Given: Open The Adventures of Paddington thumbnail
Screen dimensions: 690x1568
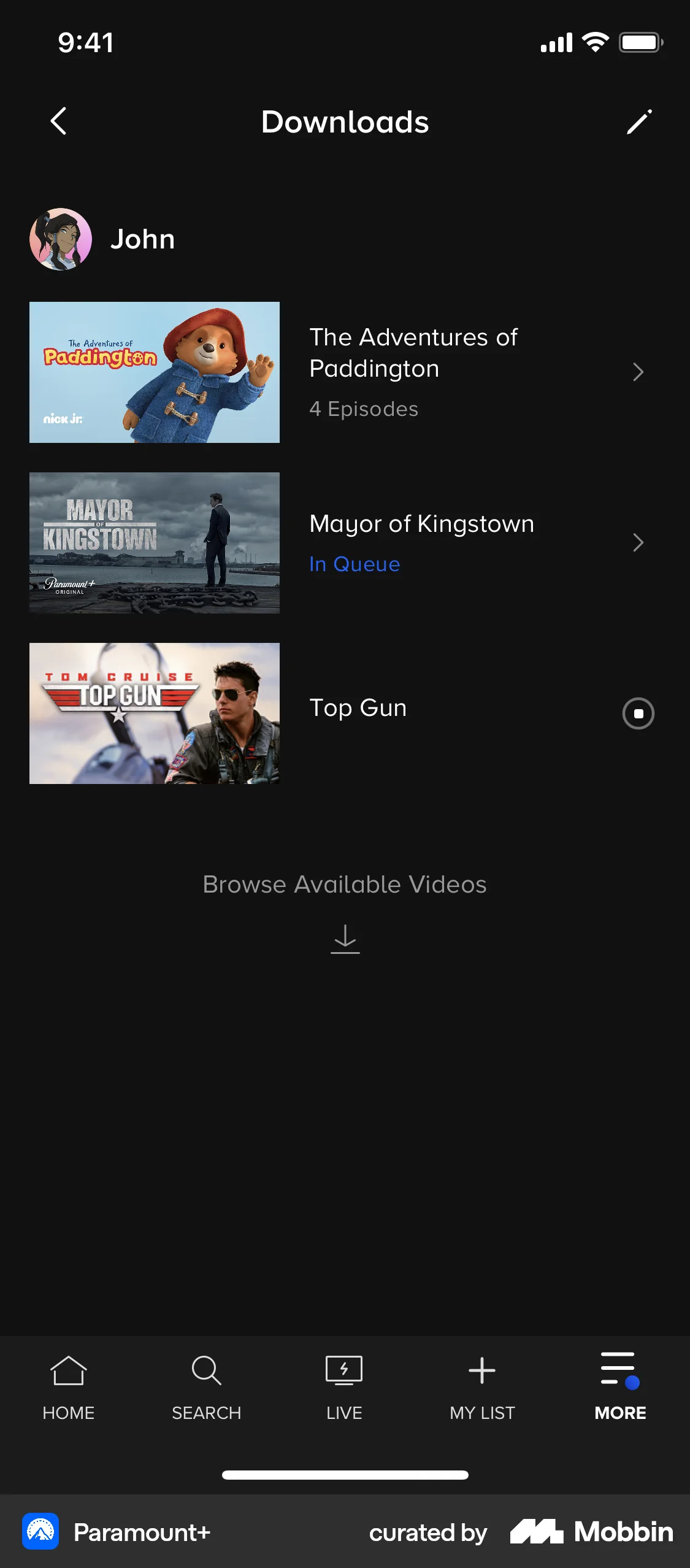Looking at the screenshot, I should click(154, 372).
